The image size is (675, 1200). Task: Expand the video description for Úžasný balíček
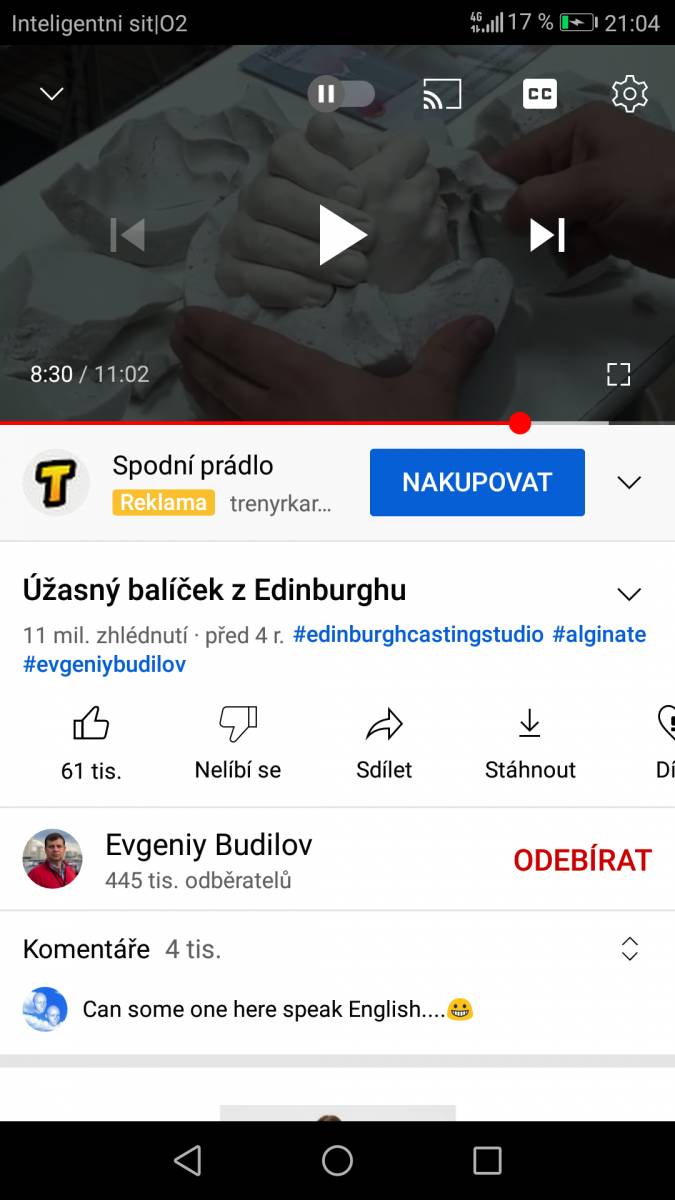tap(629, 595)
